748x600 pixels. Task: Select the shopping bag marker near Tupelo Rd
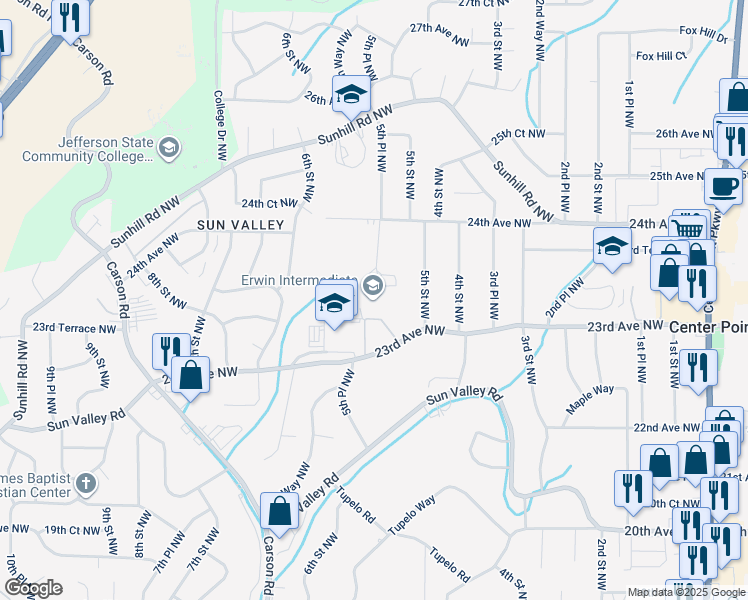pyautogui.click(x=280, y=510)
